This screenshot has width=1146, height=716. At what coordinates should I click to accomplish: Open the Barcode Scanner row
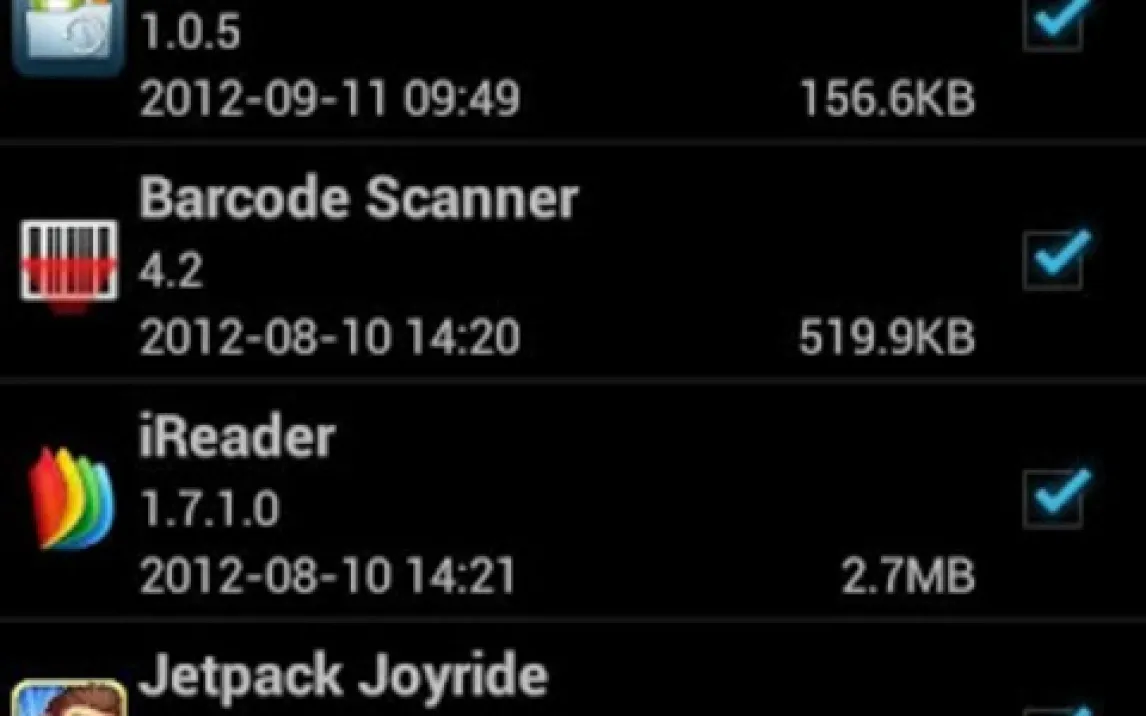tap(500, 265)
